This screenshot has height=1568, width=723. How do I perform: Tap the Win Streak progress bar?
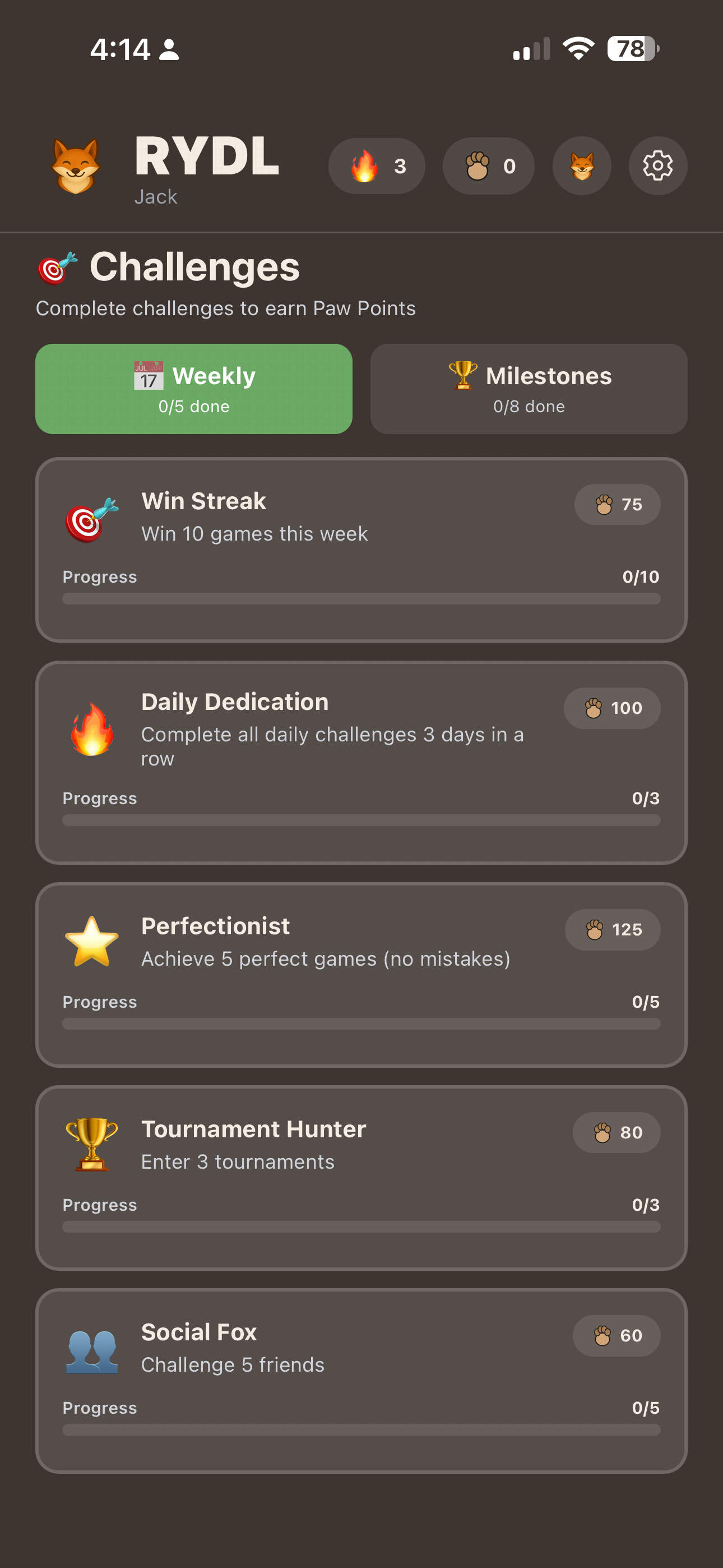(361, 599)
